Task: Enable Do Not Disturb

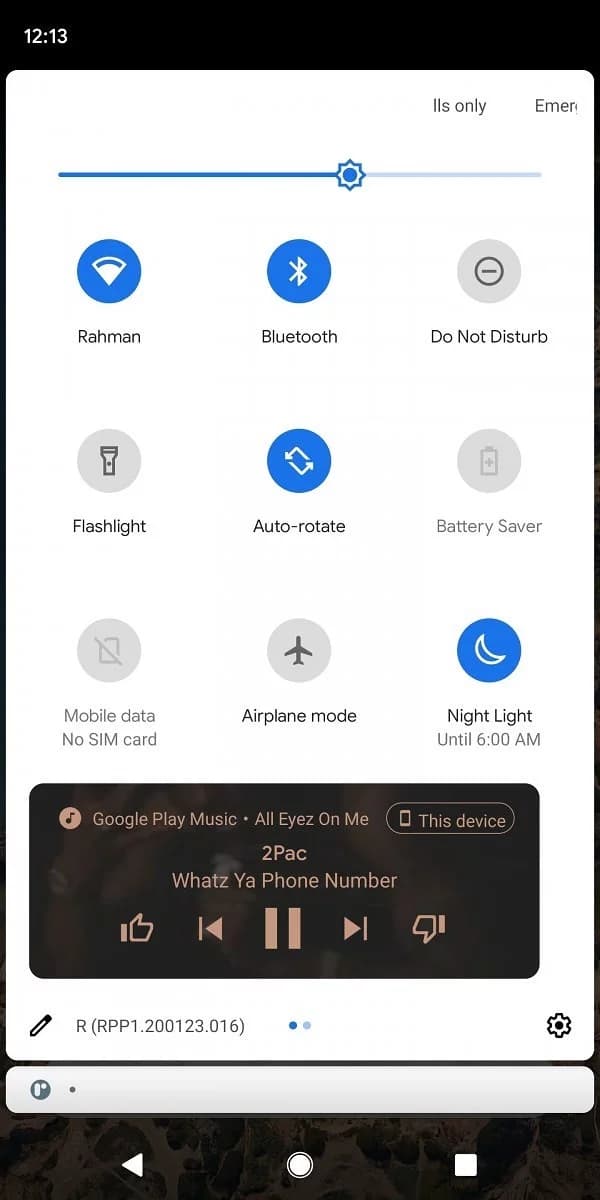Action: click(489, 271)
